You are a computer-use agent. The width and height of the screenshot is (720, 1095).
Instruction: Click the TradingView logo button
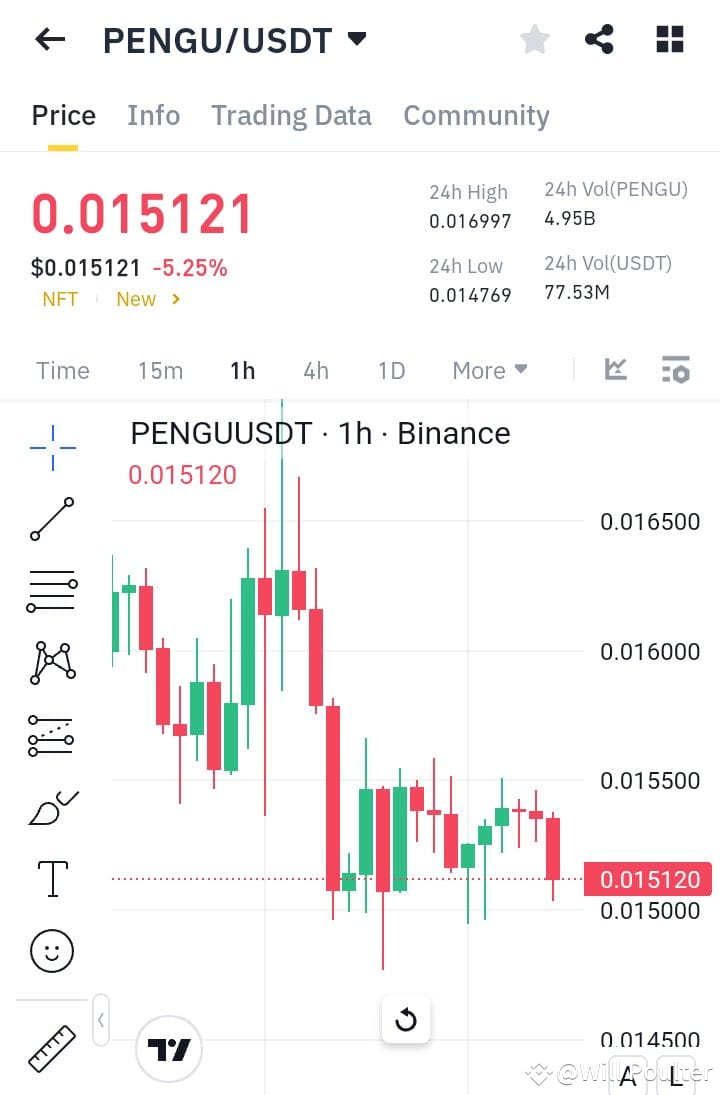169,1050
